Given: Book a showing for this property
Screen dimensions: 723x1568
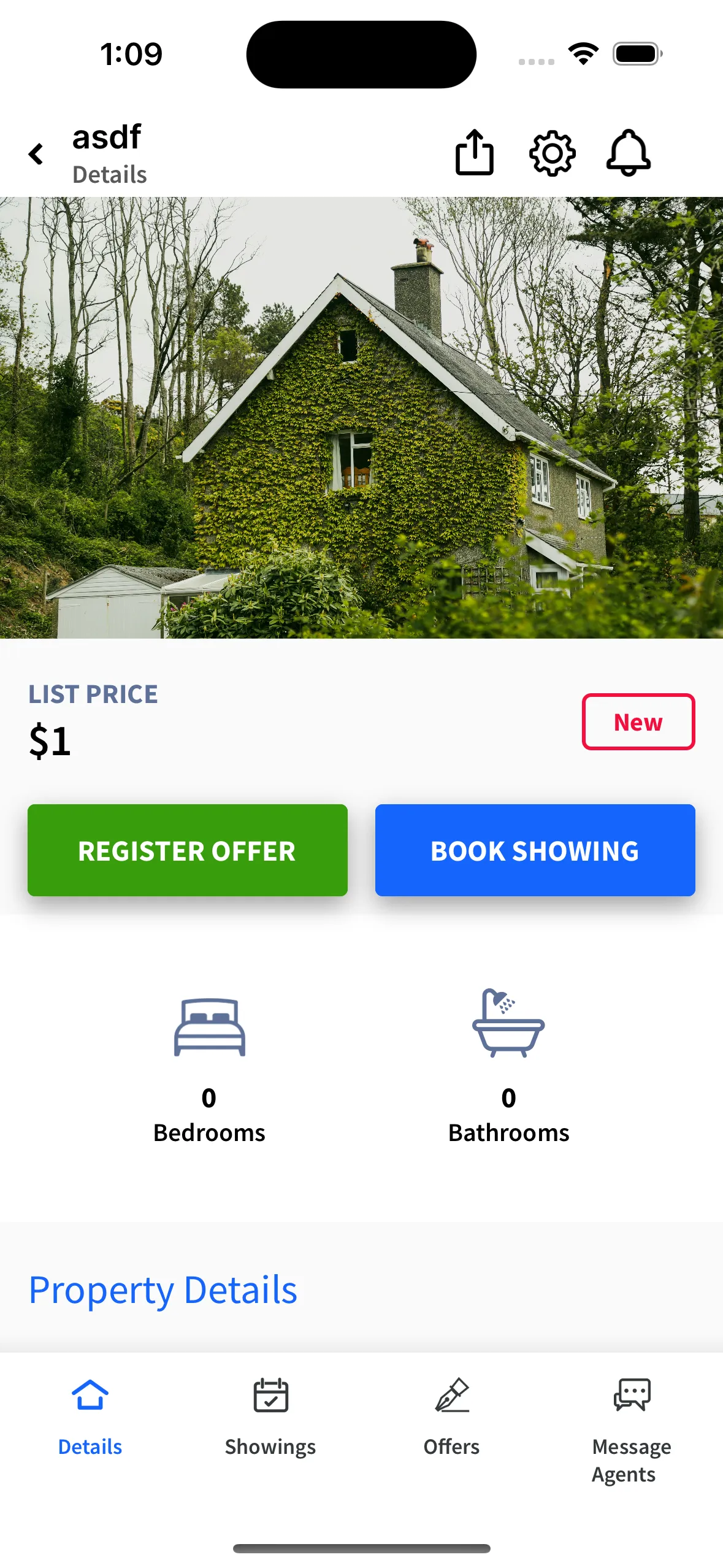Looking at the screenshot, I should click(x=535, y=850).
